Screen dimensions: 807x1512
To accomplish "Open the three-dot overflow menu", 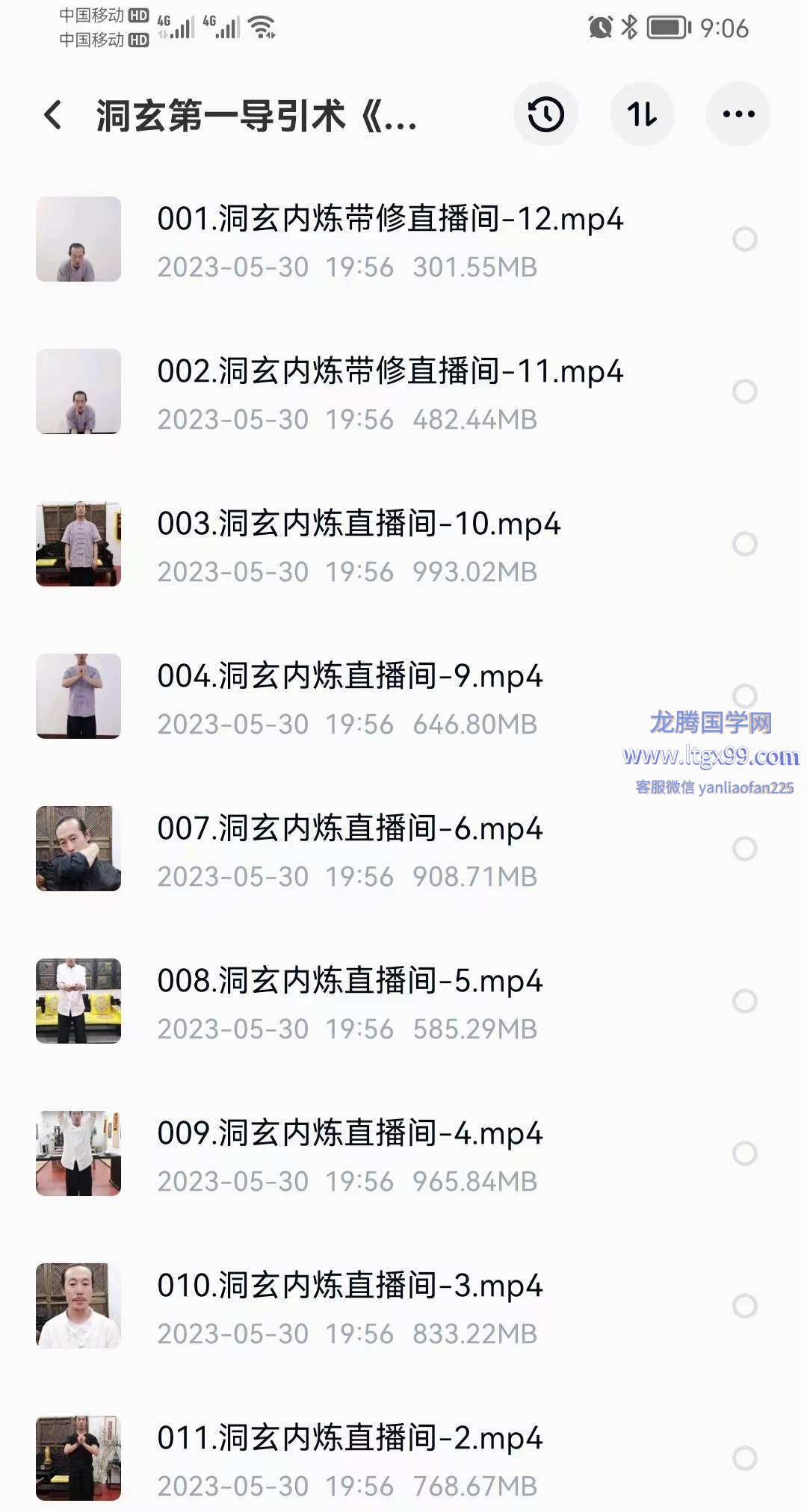I will pos(738,114).
